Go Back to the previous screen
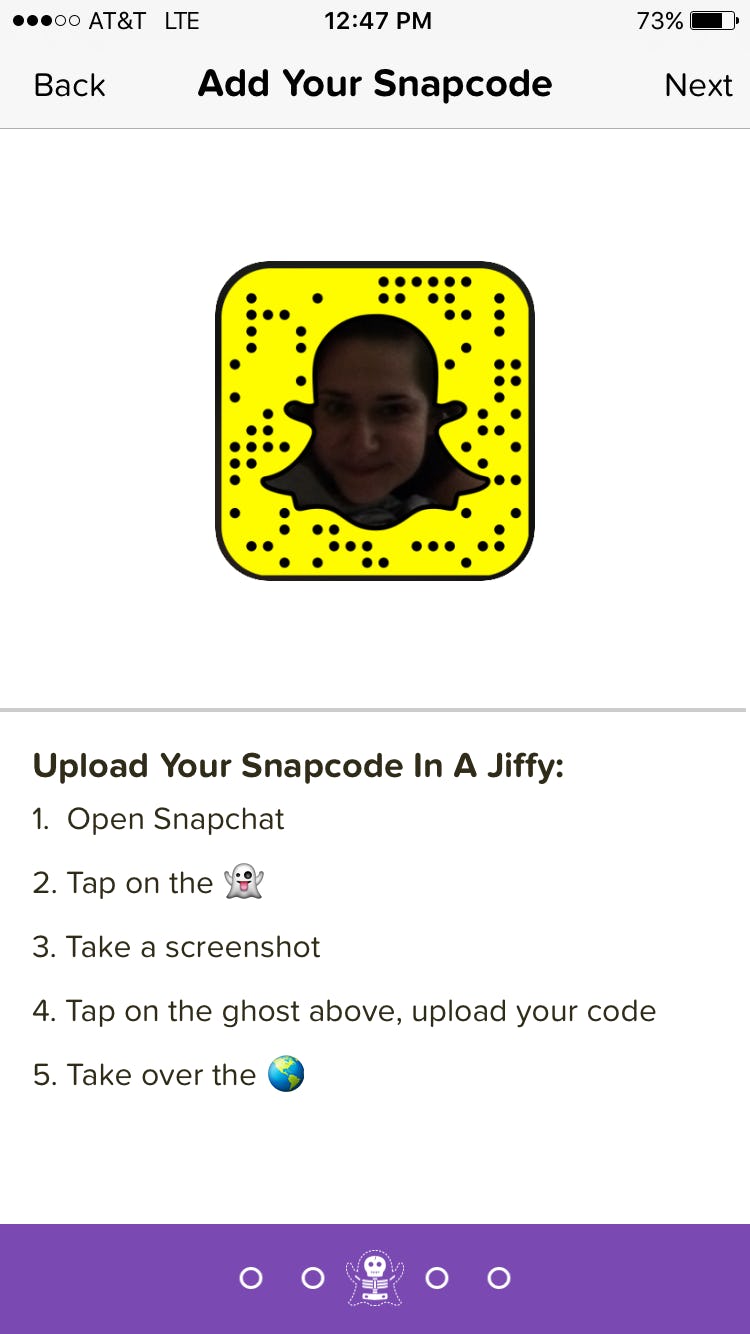 pyautogui.click(x=68, y=86)
